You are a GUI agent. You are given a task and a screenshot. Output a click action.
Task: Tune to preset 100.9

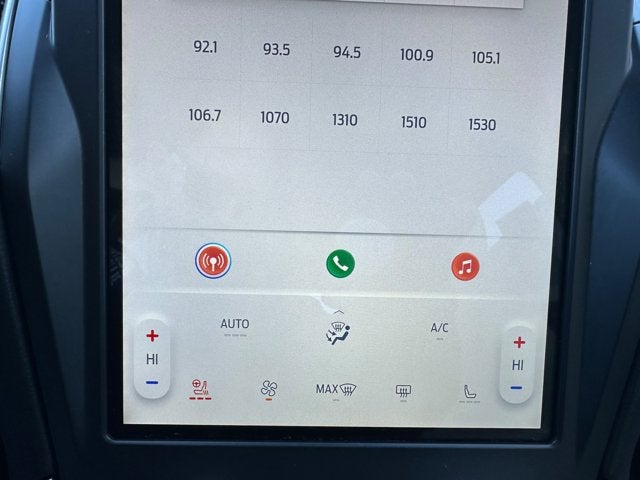click(416, 55)
